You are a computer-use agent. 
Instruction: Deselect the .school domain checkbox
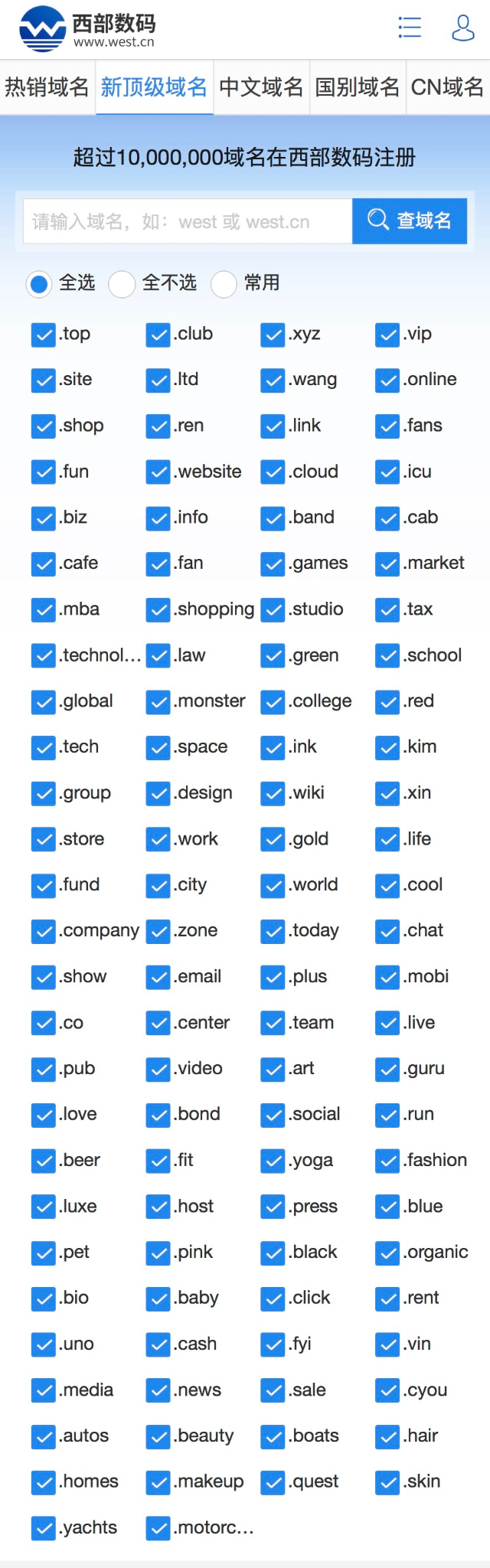coord(387,656)
